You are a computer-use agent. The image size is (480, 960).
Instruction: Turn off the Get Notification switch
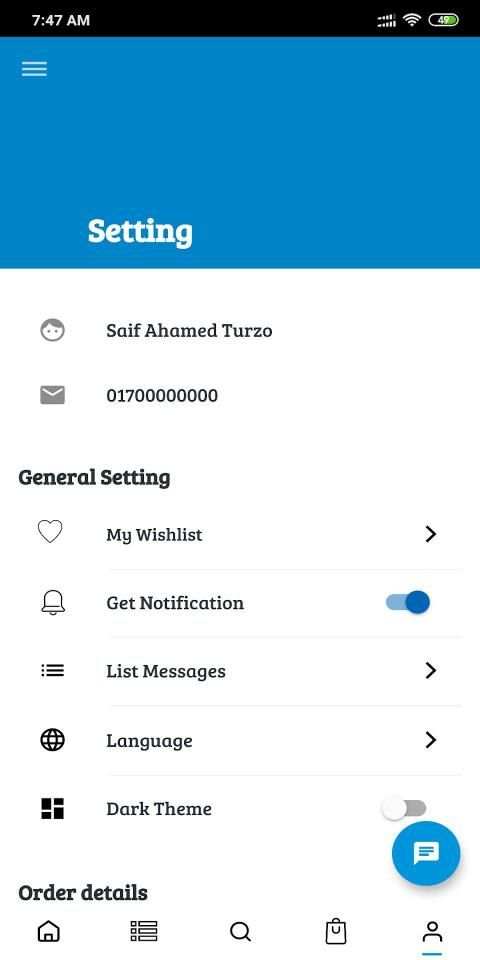point(408,602)
